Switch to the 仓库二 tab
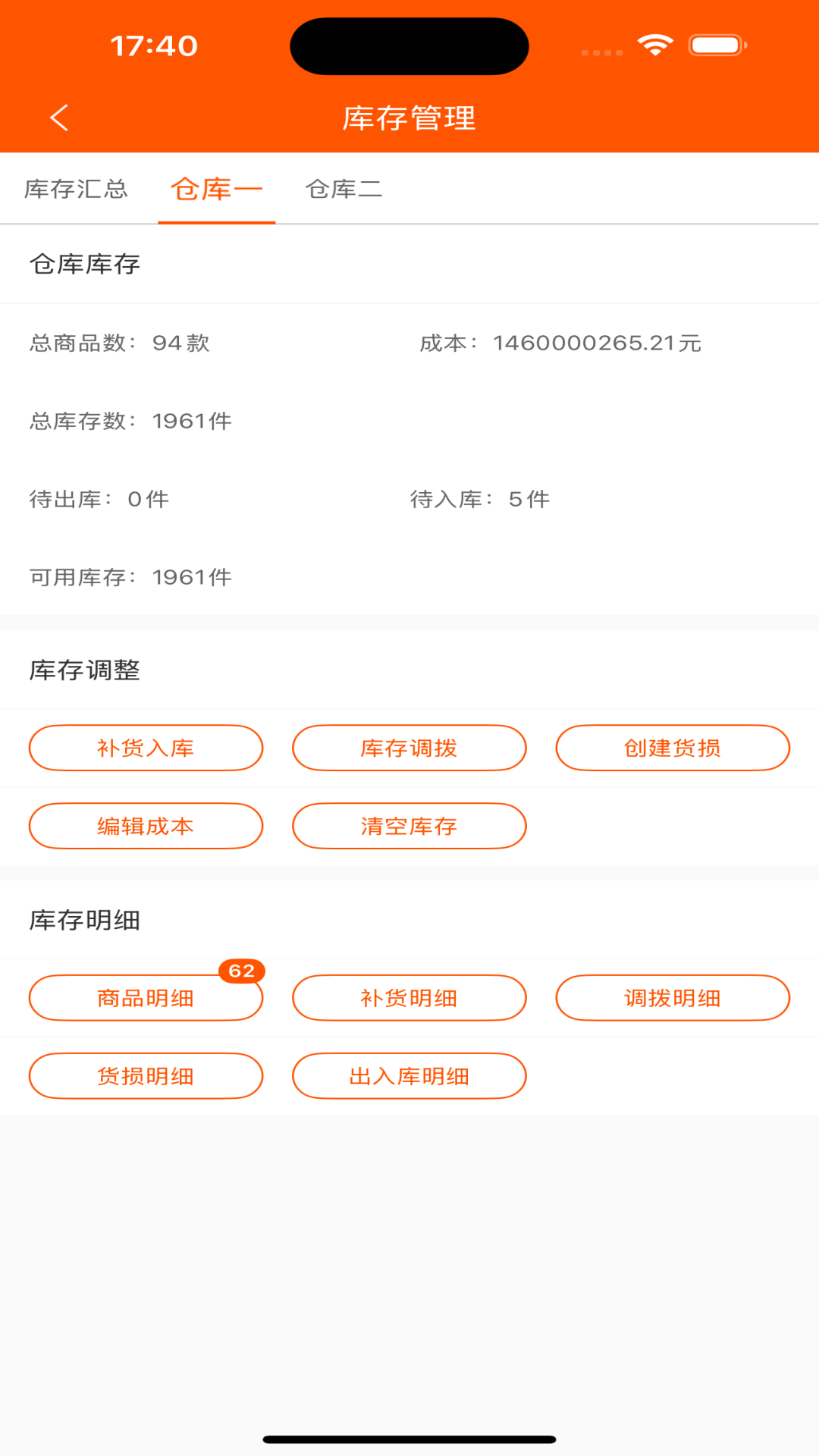819x1456 pixels. (x=344, y=189)
